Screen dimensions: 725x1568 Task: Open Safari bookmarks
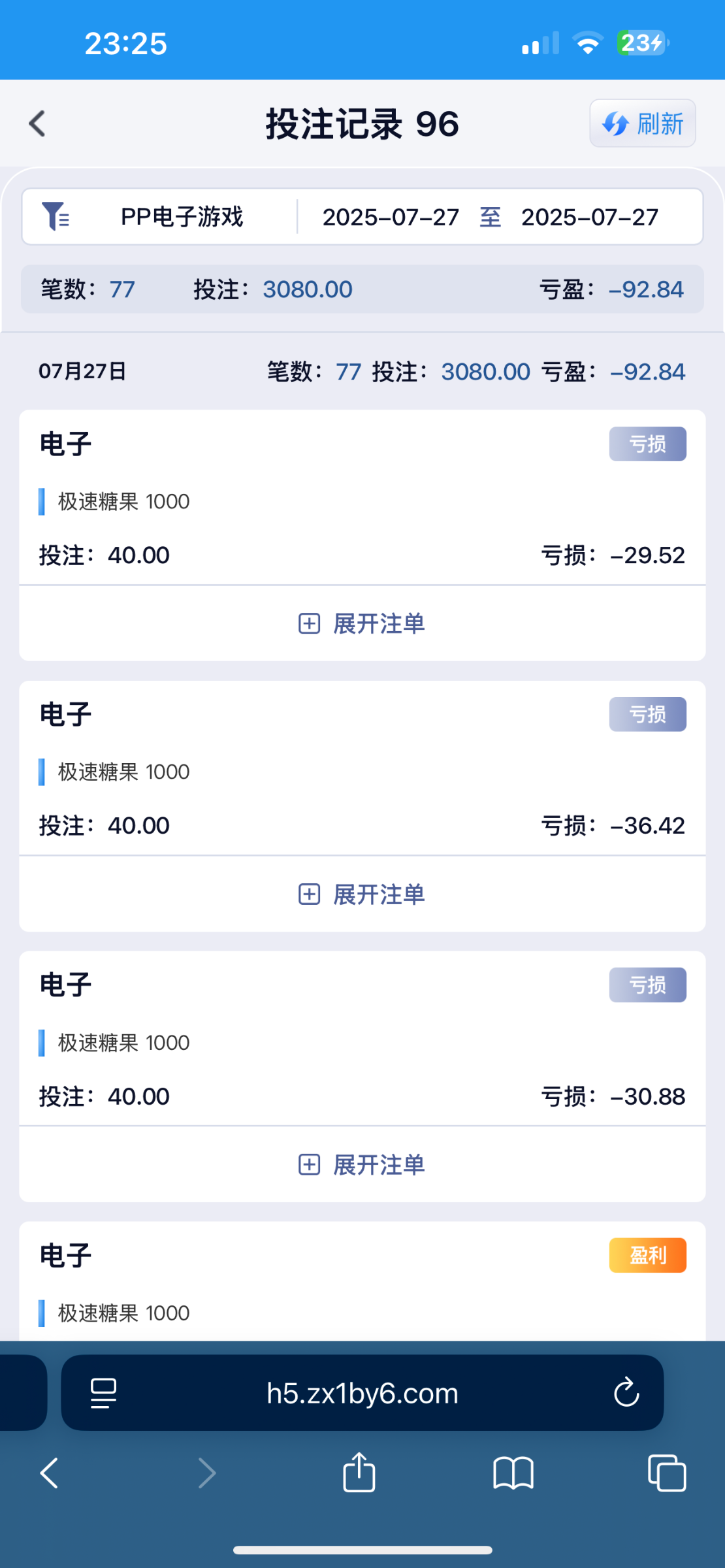click(x=513, y=1474)
